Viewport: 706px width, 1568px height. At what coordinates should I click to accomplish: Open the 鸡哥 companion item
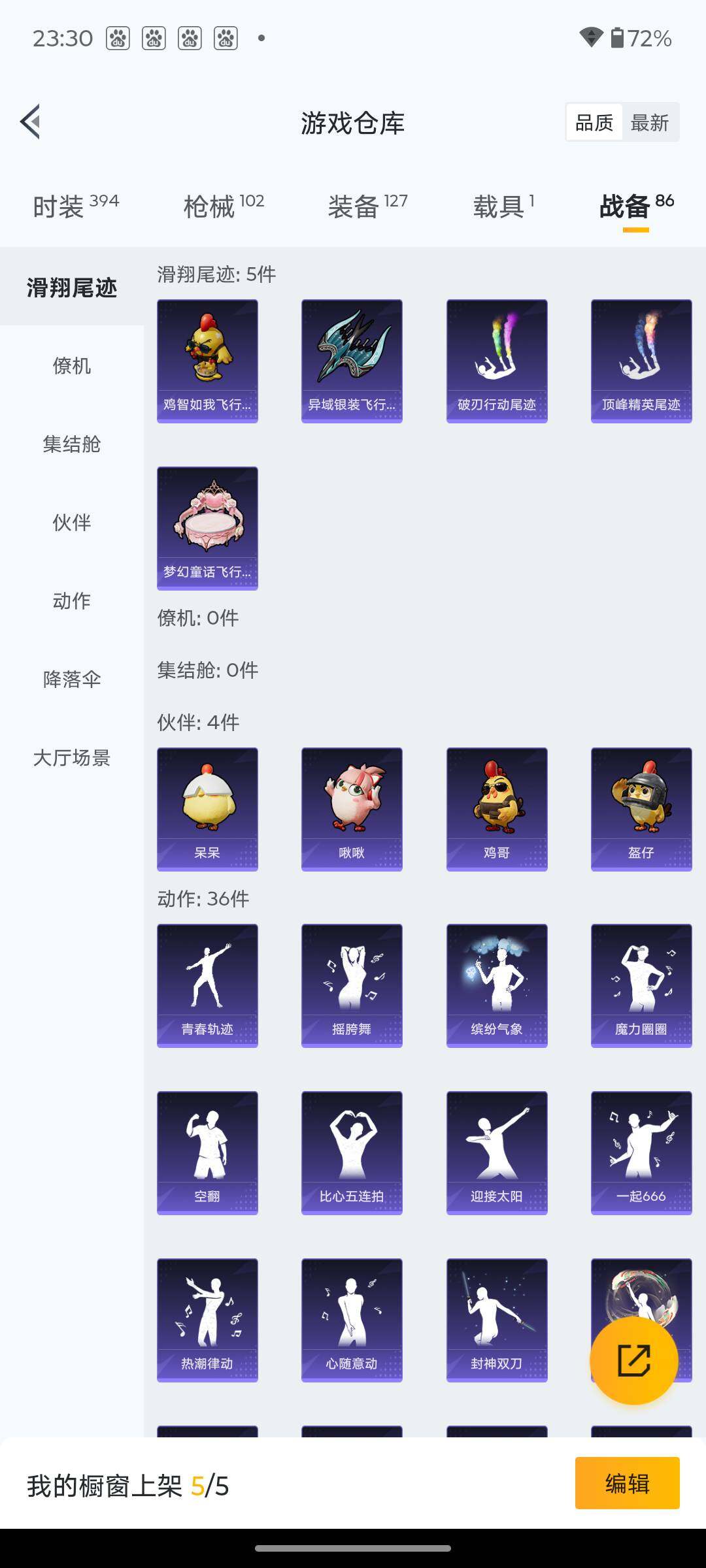pyautogui.click(x=497, y=809)
